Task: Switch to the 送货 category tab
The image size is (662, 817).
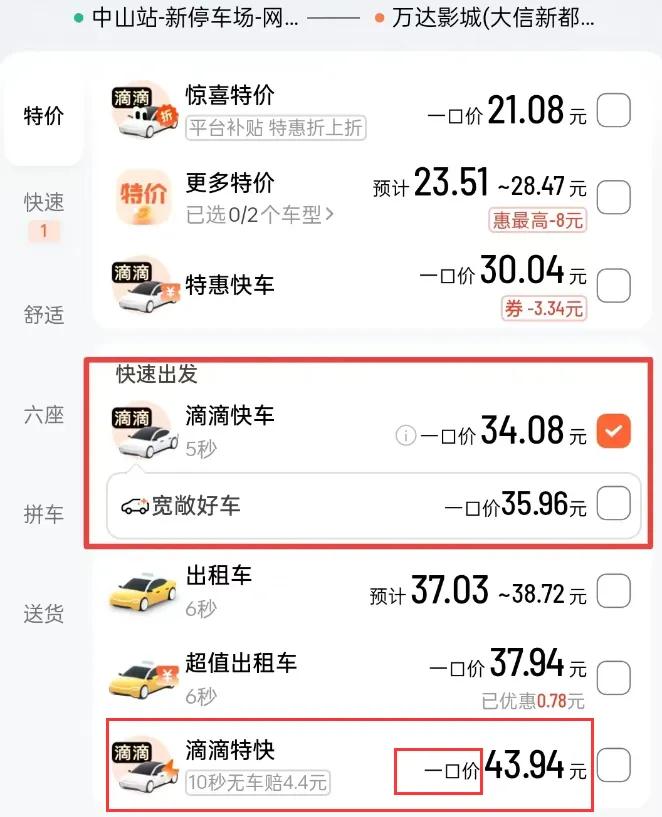Action: click(44, 613)
